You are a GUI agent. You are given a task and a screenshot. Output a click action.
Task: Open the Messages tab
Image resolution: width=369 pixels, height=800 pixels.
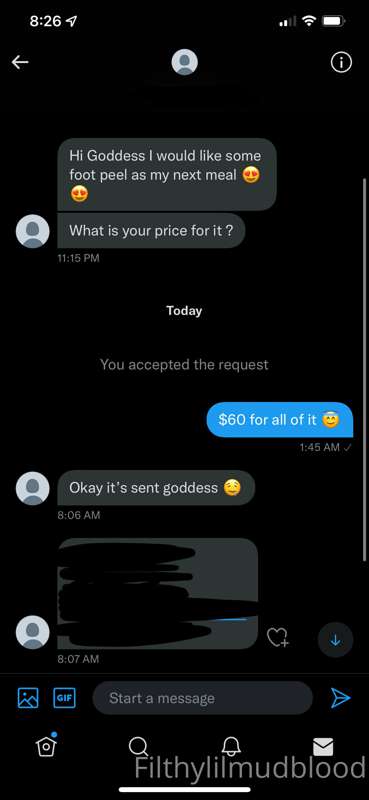coord(323,746)
